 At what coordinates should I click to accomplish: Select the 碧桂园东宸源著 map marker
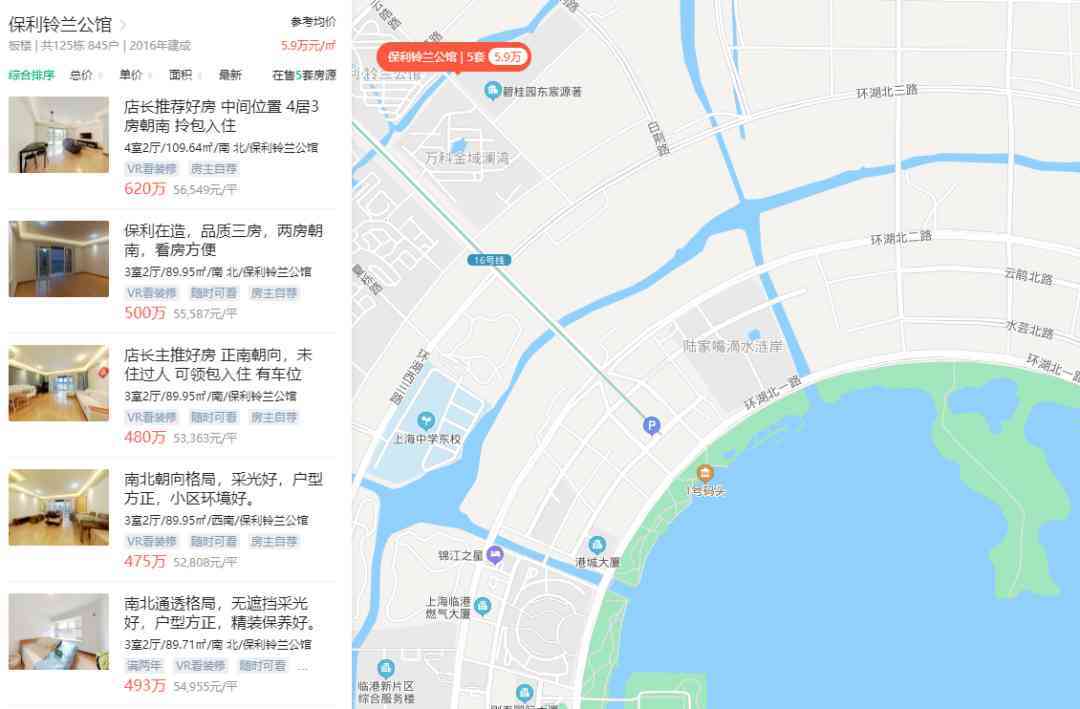[x=493, y=92]
